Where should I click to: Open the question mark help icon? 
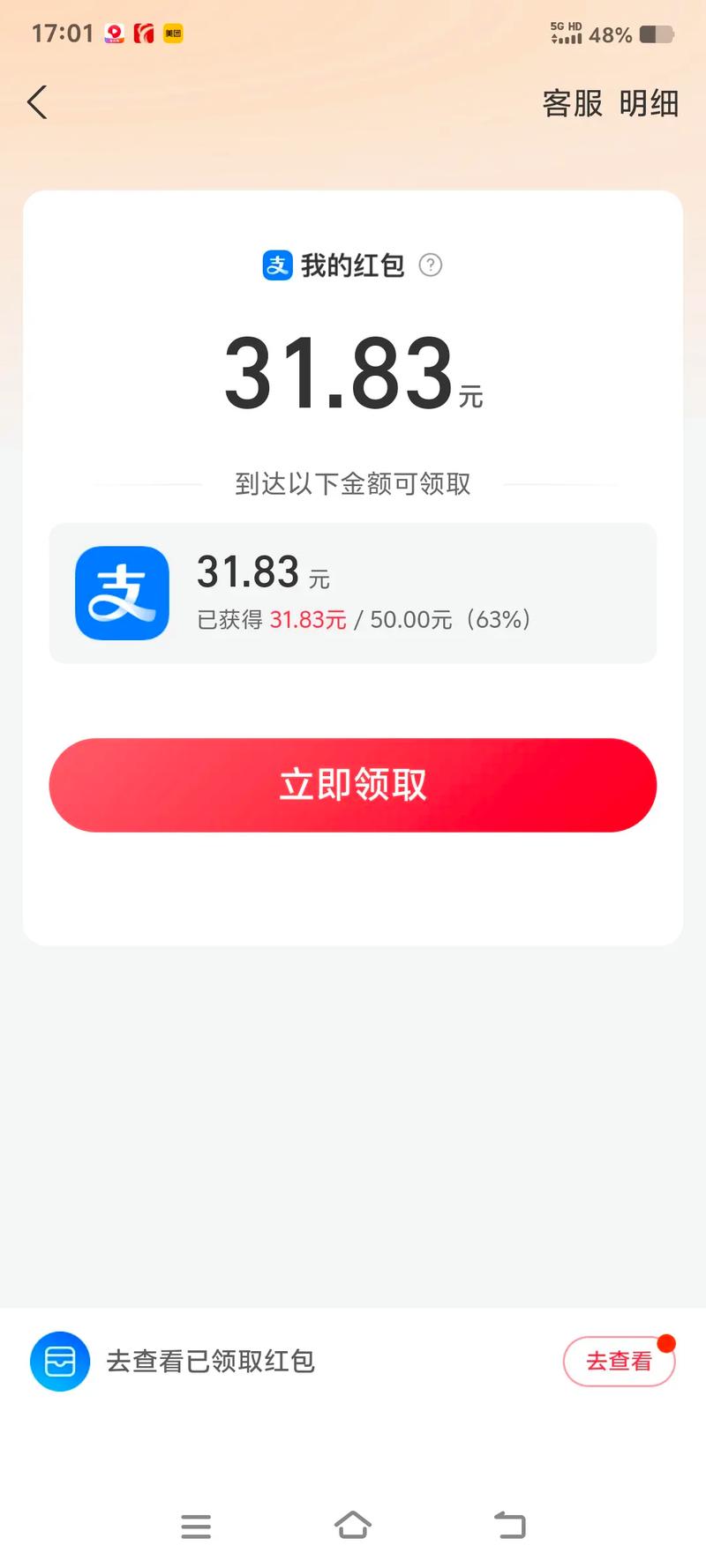click(x=430, y=265)
